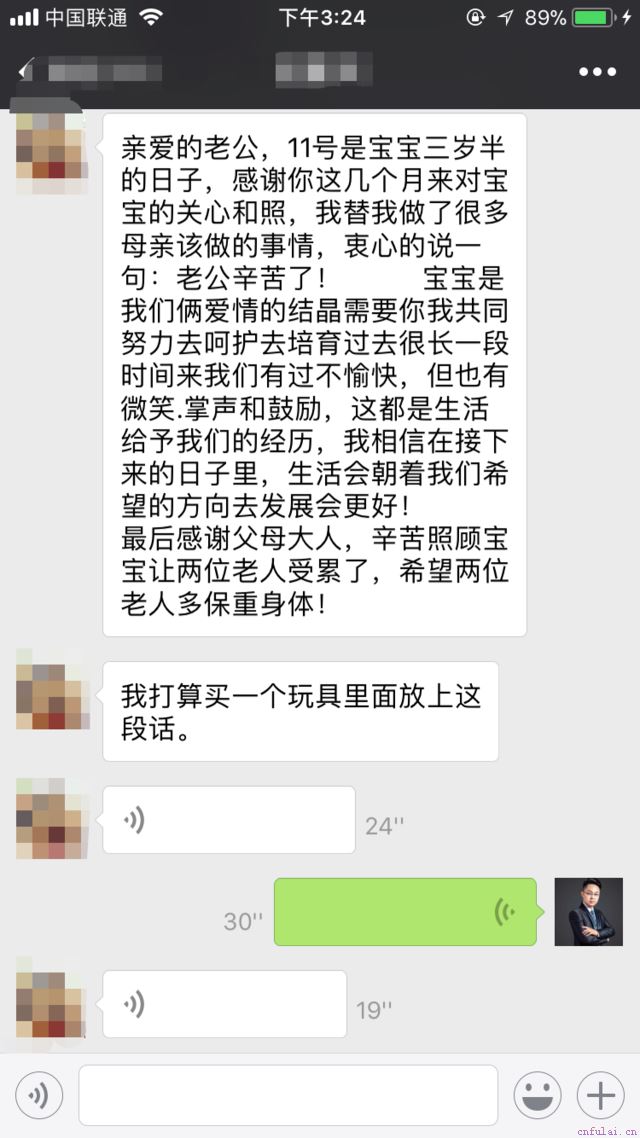The image size is (640, 1138).
Task: Focus the message text field
Action: pyautogui.click(x=288, y=1096)
